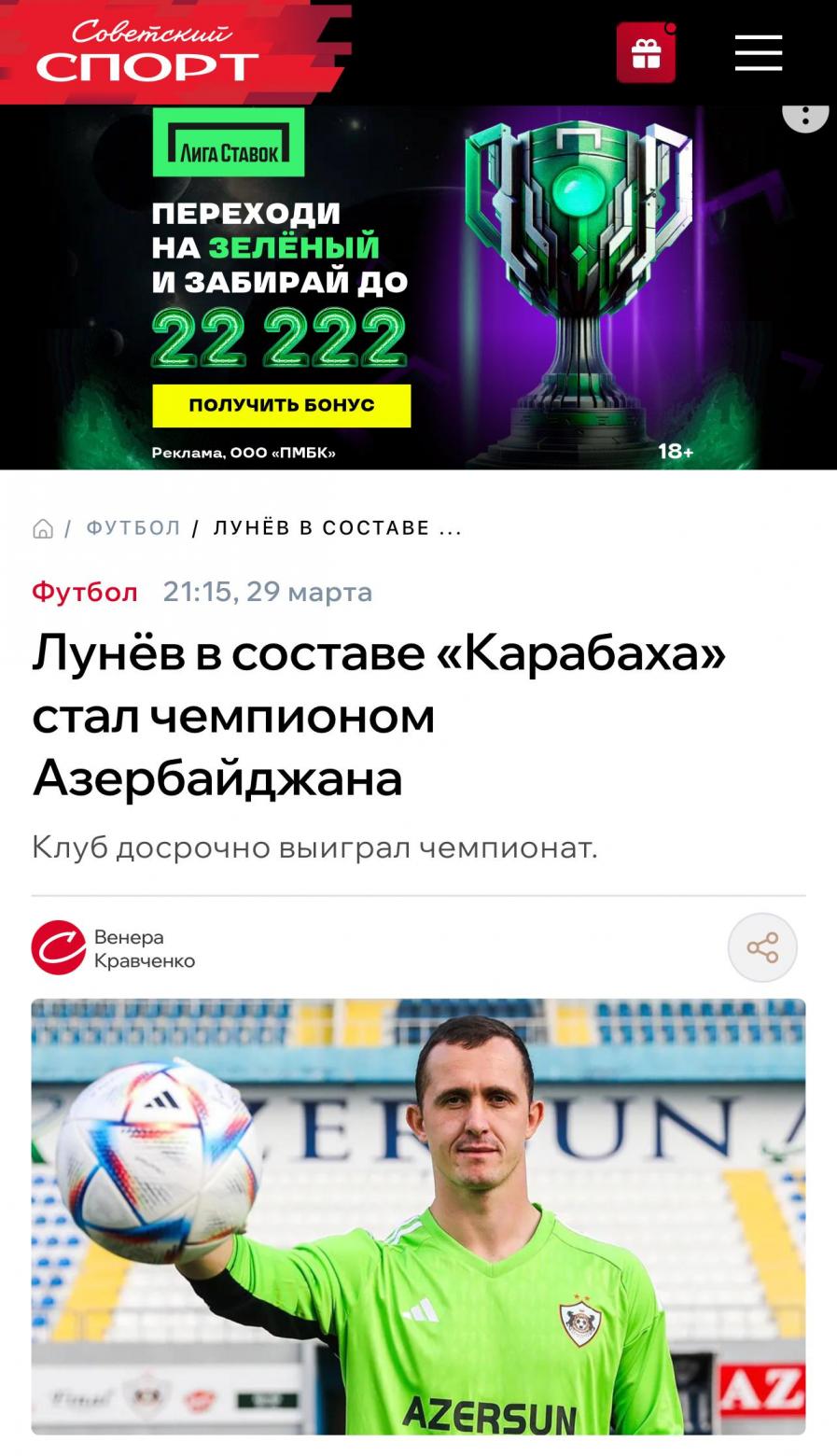The image size is (837, 1456).
Task: Share this article
Action: 762,948
